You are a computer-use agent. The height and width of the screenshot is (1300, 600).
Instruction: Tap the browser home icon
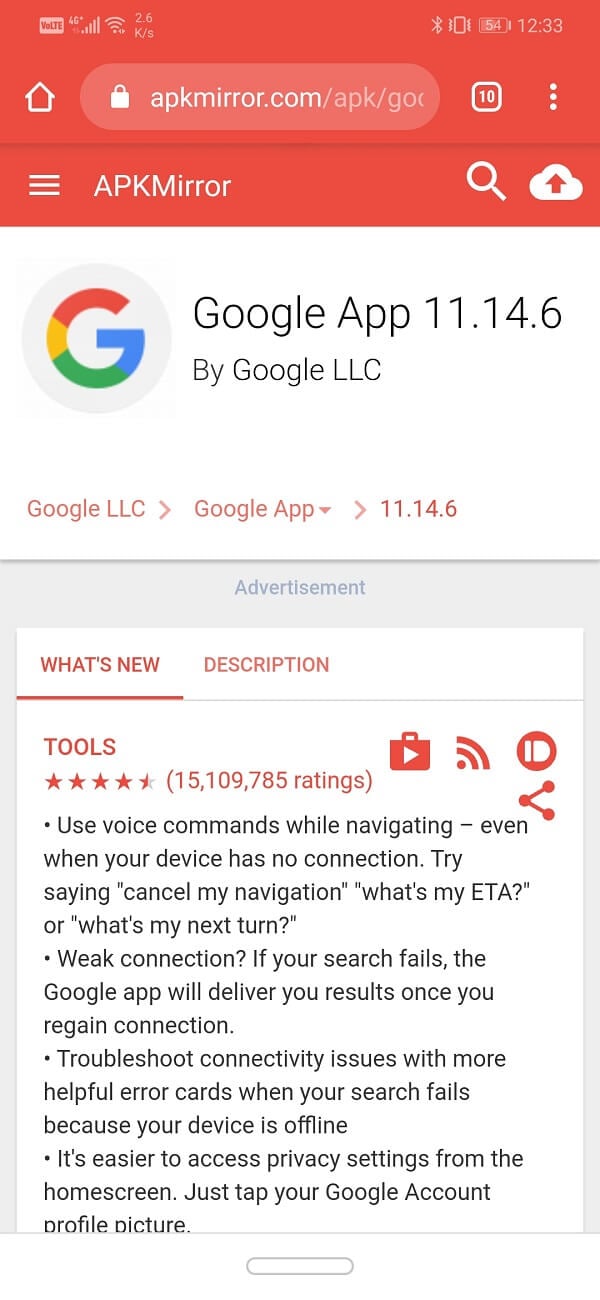tap(40, 98)
